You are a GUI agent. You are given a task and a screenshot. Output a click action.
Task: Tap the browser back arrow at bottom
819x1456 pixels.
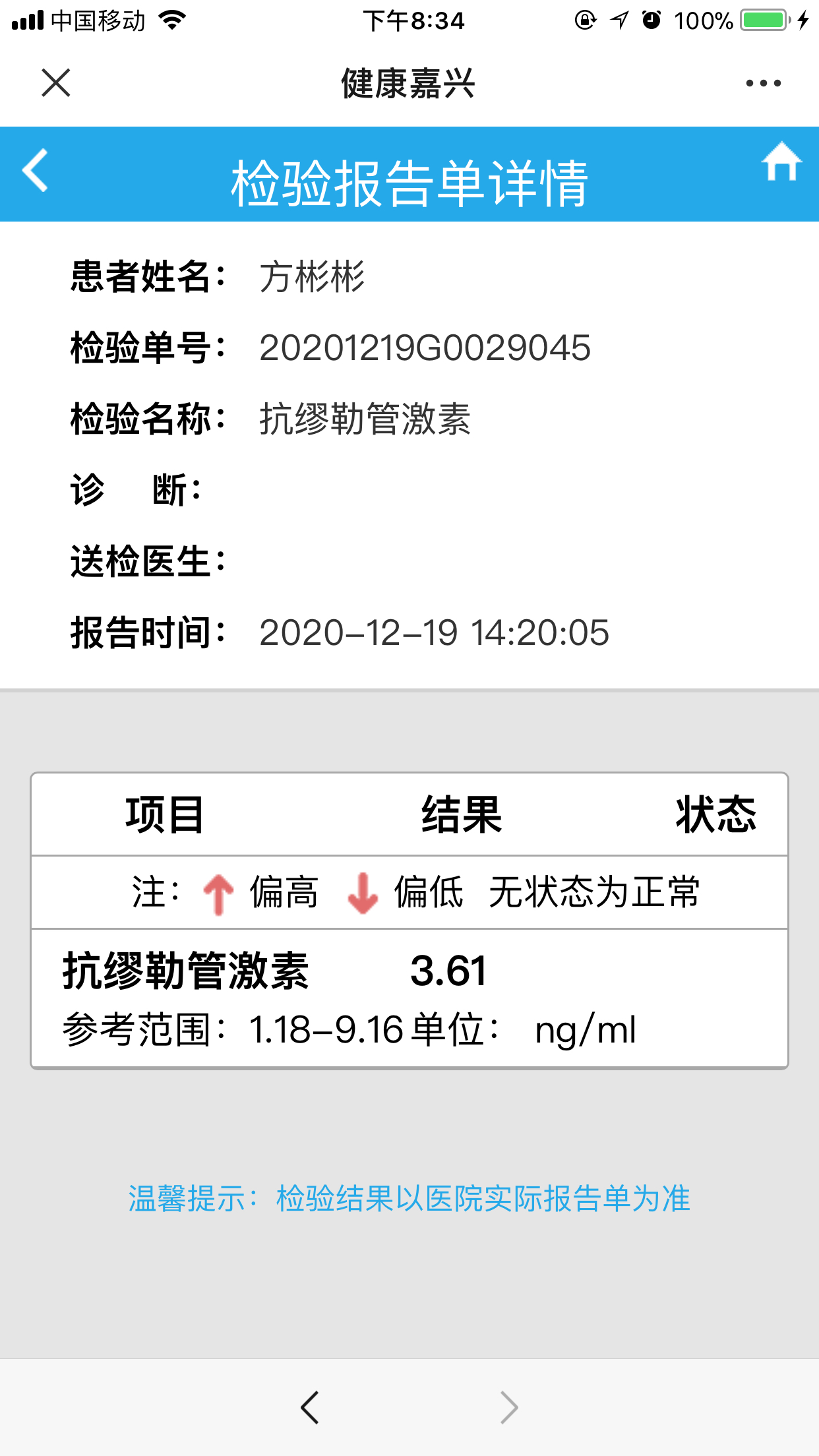(309, 1407)
